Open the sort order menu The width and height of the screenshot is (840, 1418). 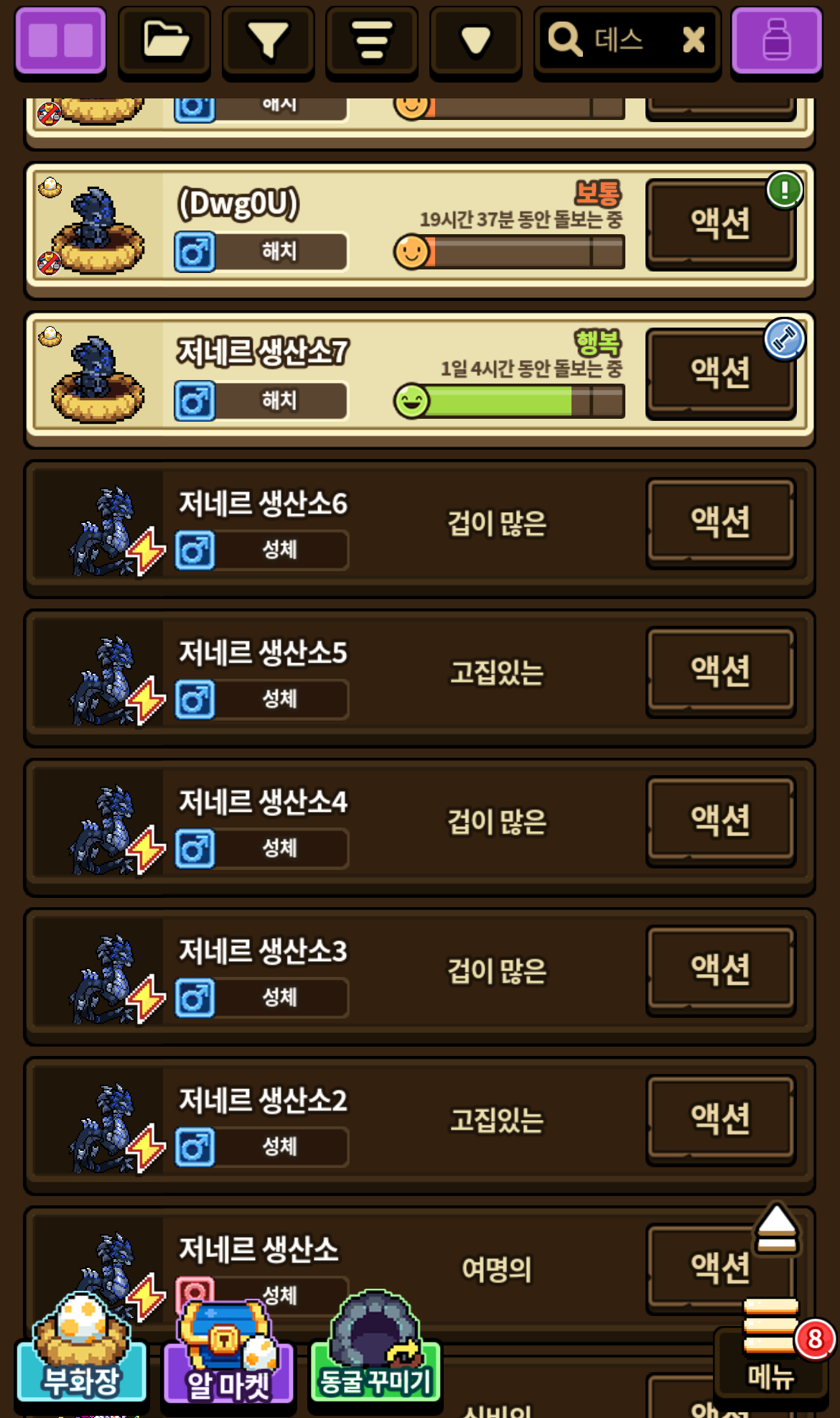(x=372, y=40)
